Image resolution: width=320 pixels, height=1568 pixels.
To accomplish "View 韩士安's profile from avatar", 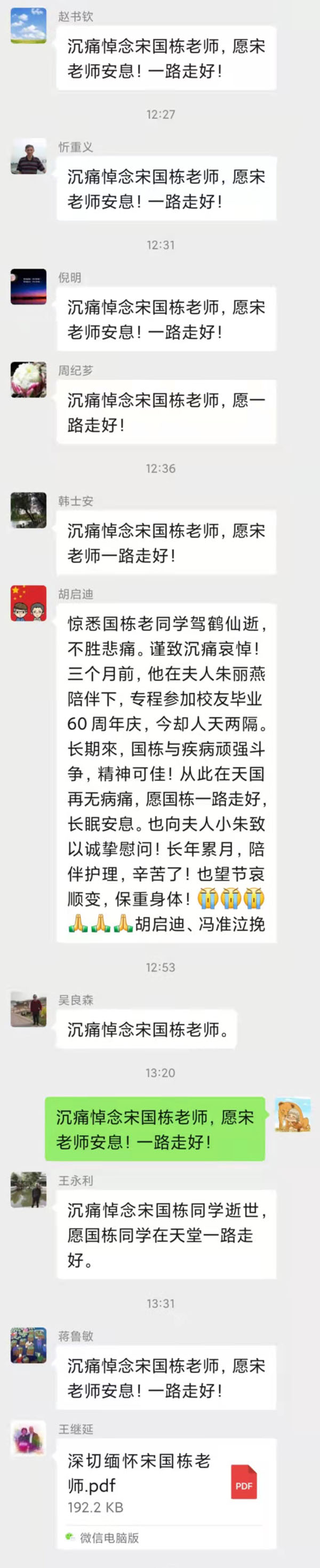I will (x=29, y=510).
